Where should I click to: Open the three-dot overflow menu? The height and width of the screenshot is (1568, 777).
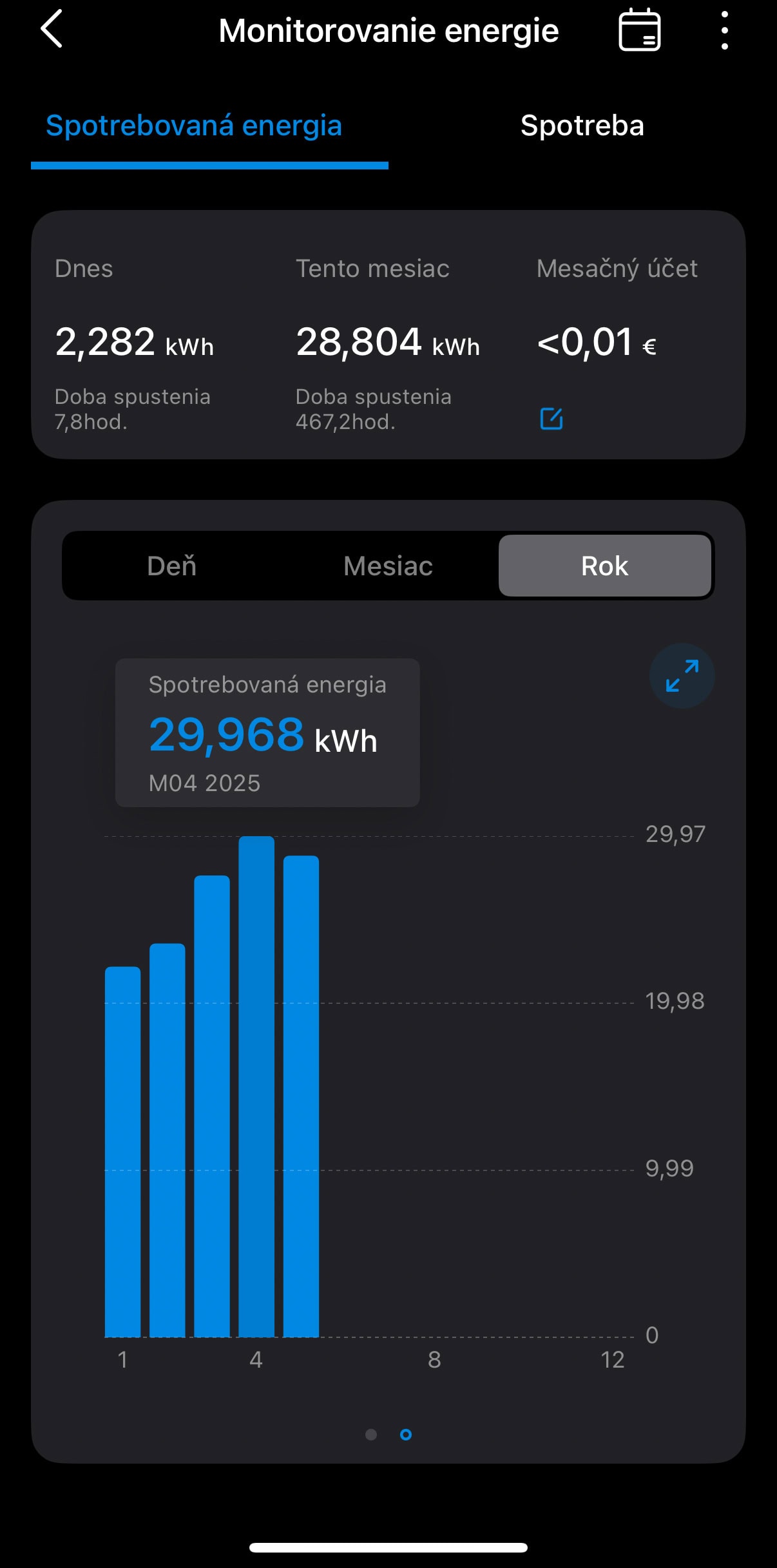(725, 30)
